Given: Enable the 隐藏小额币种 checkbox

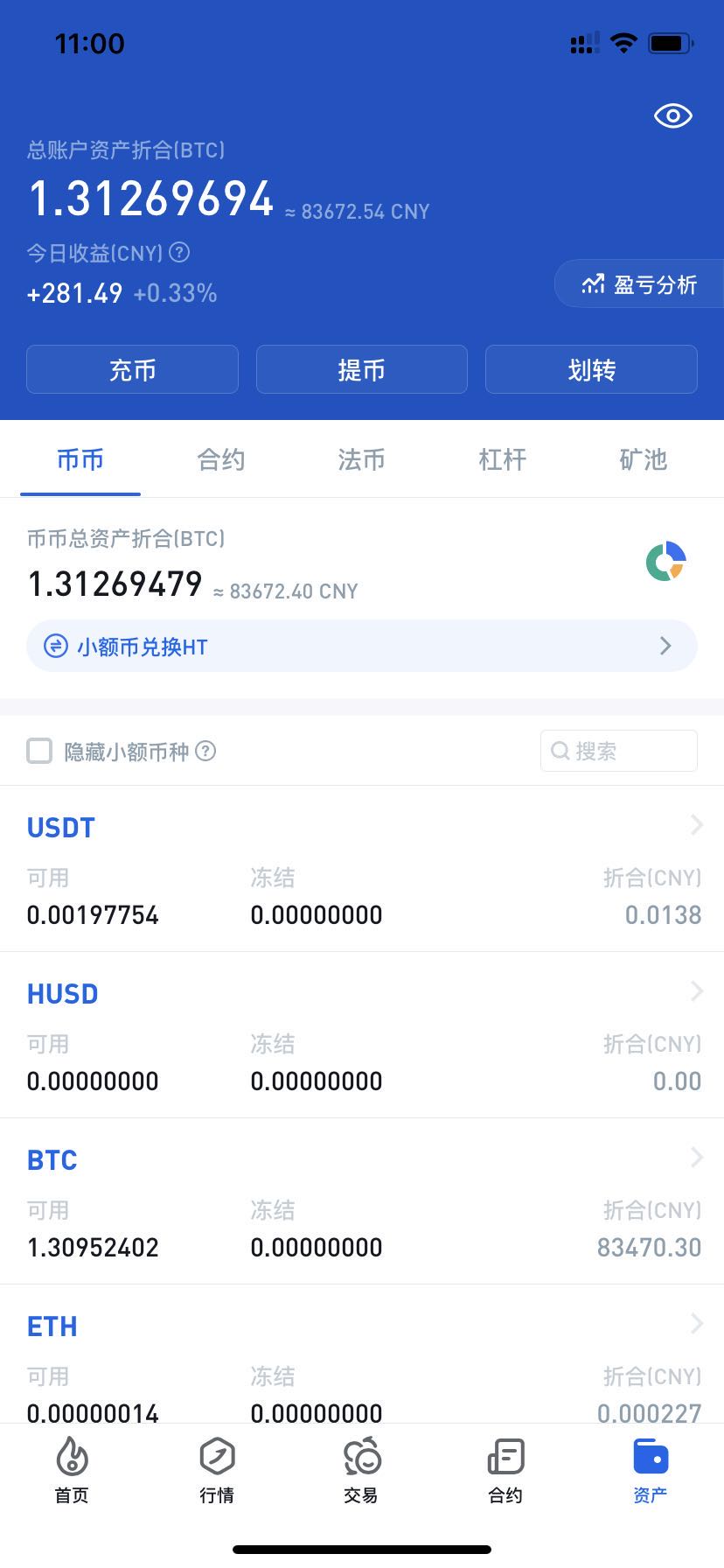Looking at the screenshot, I should tap(39, 751).
